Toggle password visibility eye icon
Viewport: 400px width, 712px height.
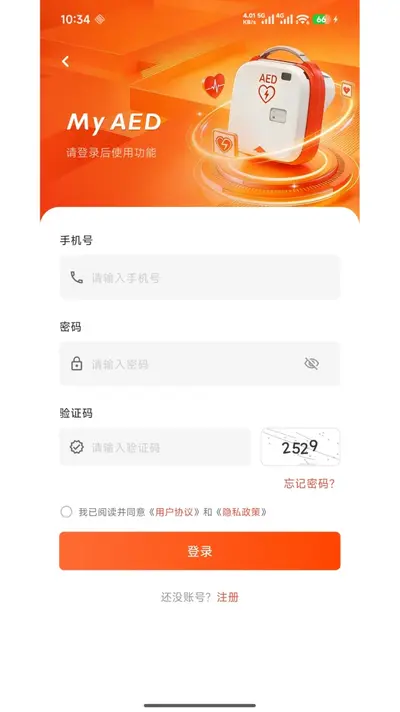pos(311,364)
